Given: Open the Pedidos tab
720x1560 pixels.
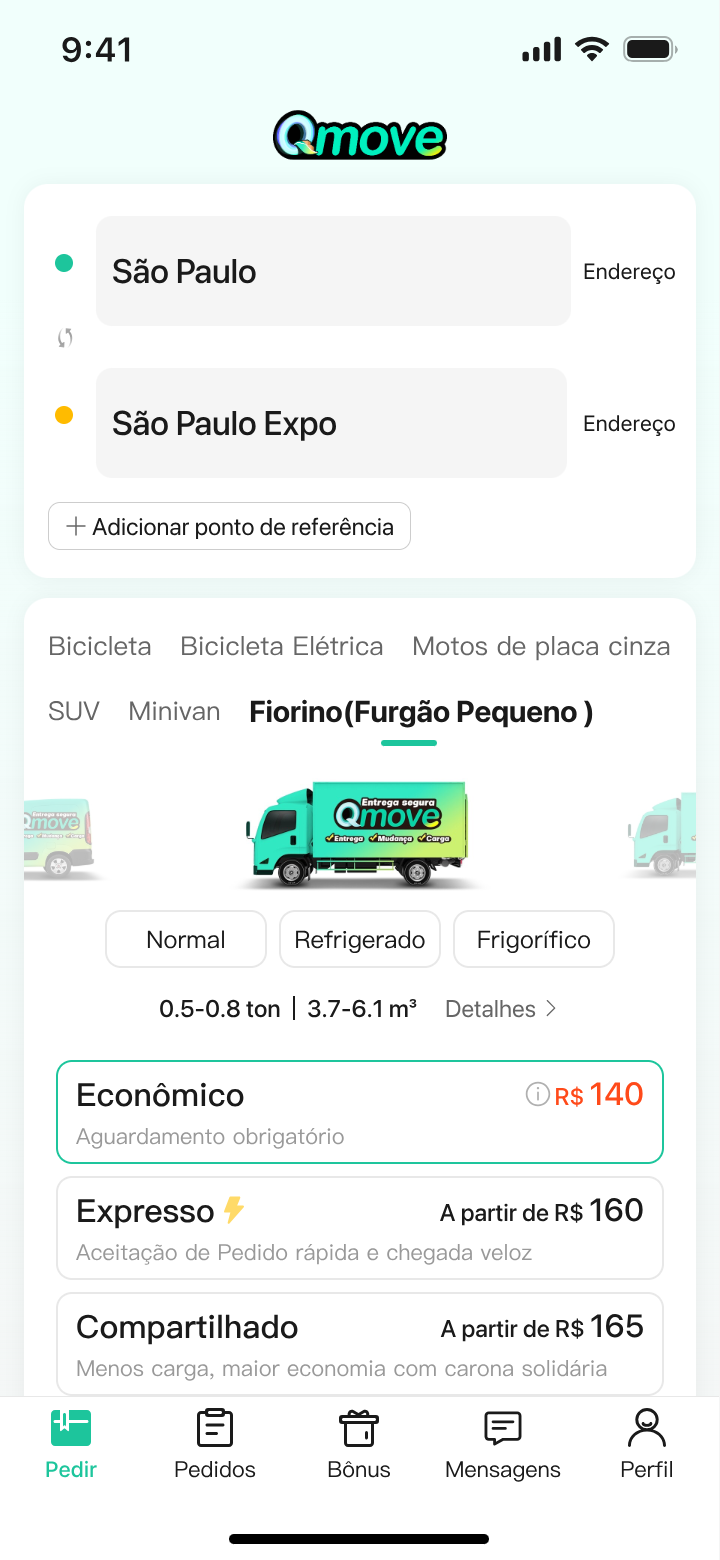Looking at the screenshot, I should coord(215,1444).
